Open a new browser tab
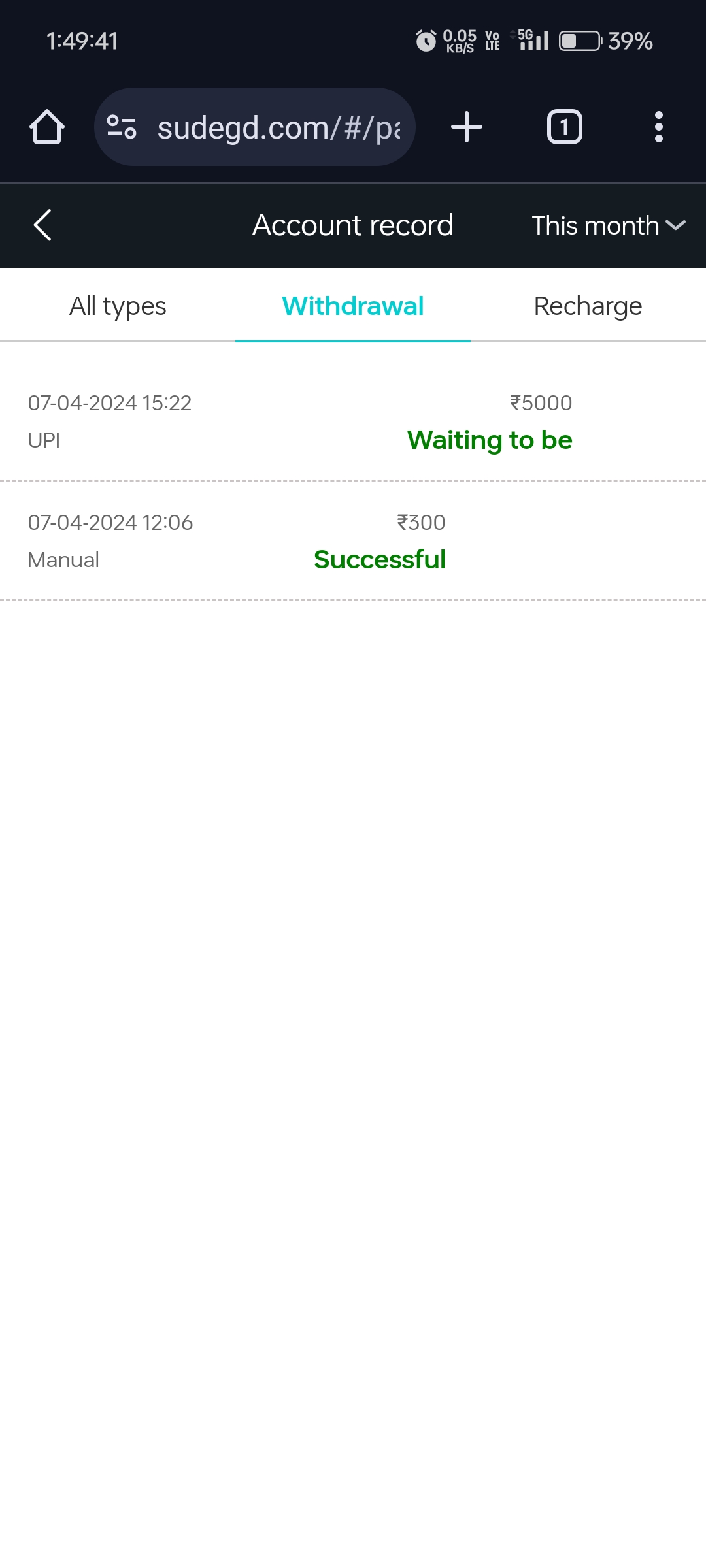The width and height of the screenshot is (706, 1568). (x=467, y=127)
